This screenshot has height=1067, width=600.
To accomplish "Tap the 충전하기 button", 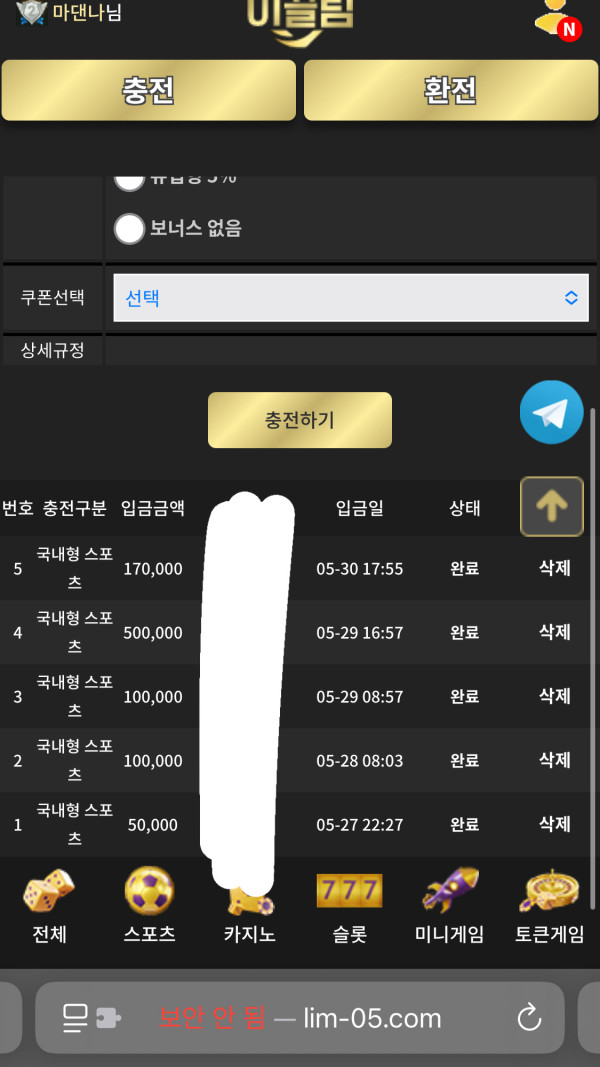I will [x=299, y=420].
